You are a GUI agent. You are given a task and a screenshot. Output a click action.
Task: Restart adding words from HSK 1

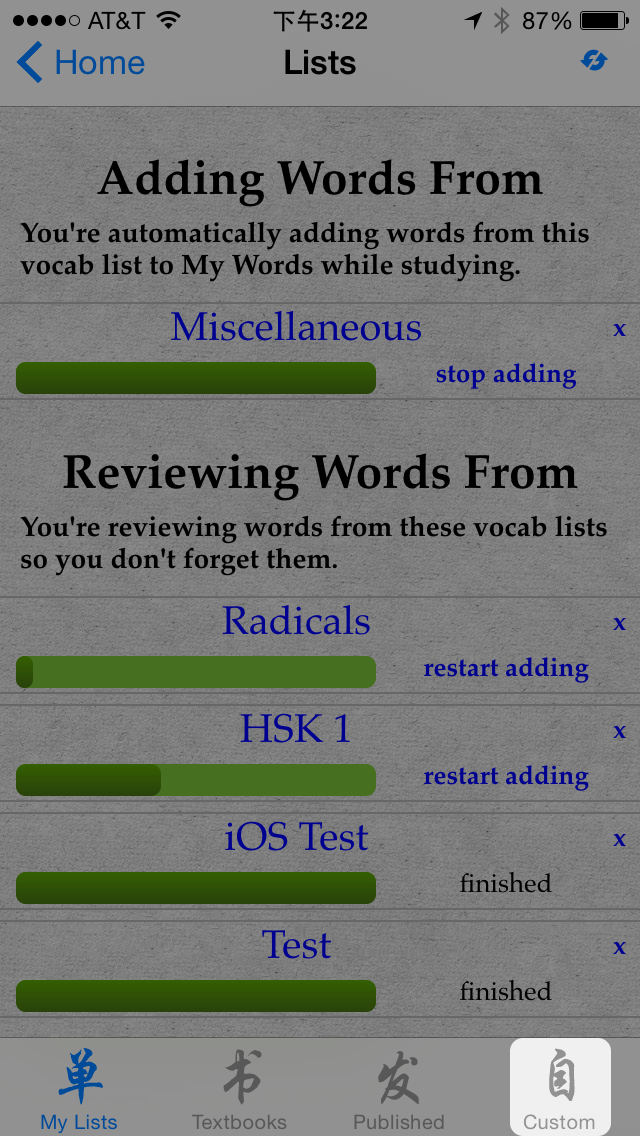point(506,776)
